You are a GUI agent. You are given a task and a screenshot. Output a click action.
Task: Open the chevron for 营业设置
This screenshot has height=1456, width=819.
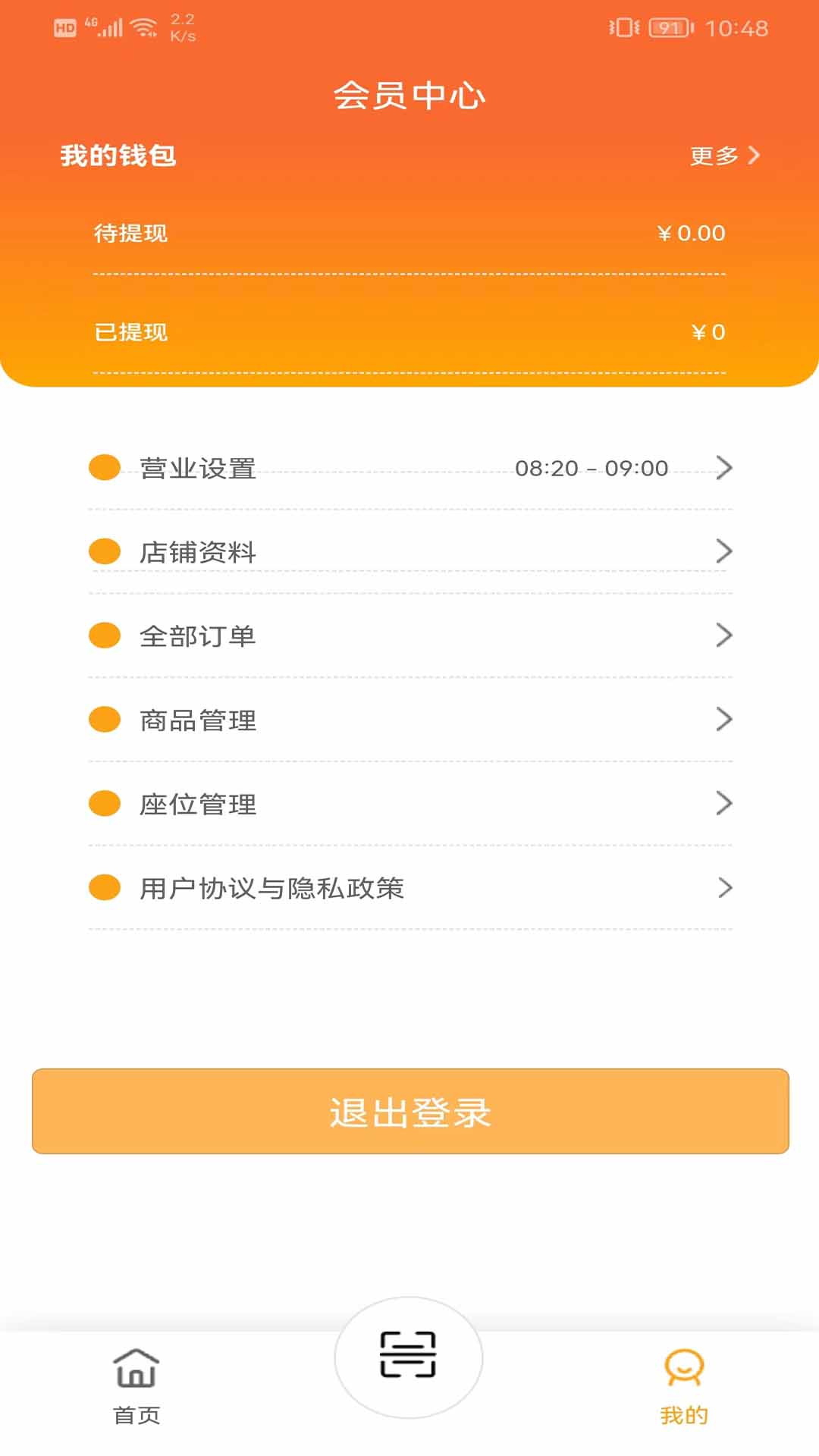pos(725,468)
